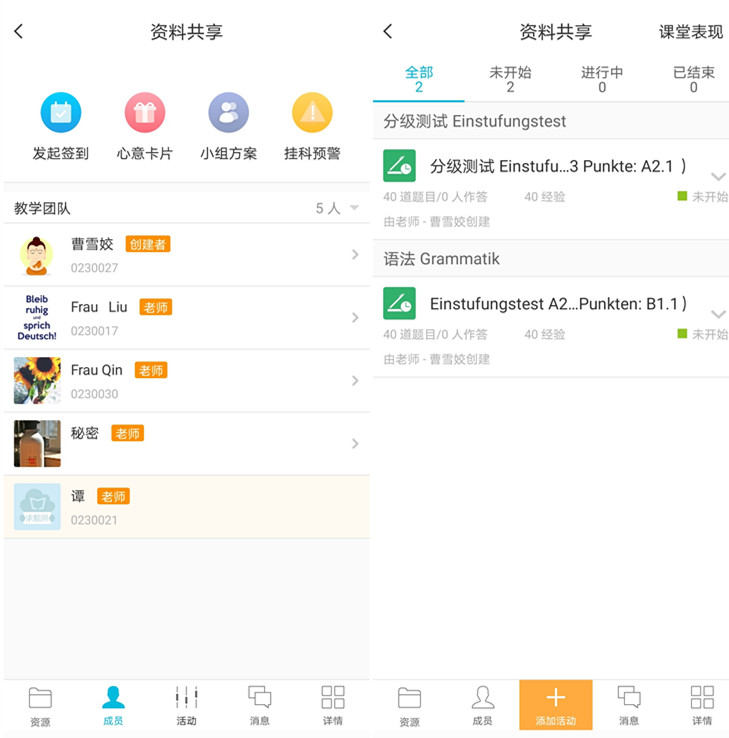729x738 pixels.
Task: Show 全部 activities tab
Action: point(419,79)
